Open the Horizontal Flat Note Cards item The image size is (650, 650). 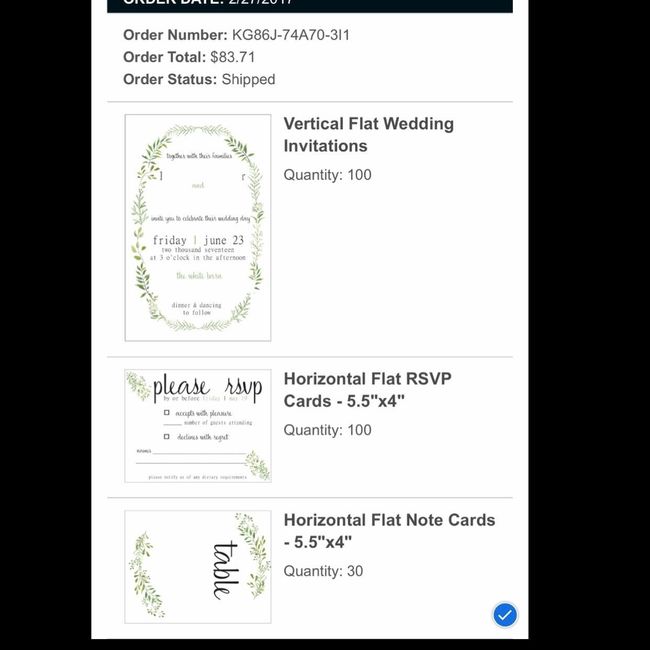click(x=388, y=531)
